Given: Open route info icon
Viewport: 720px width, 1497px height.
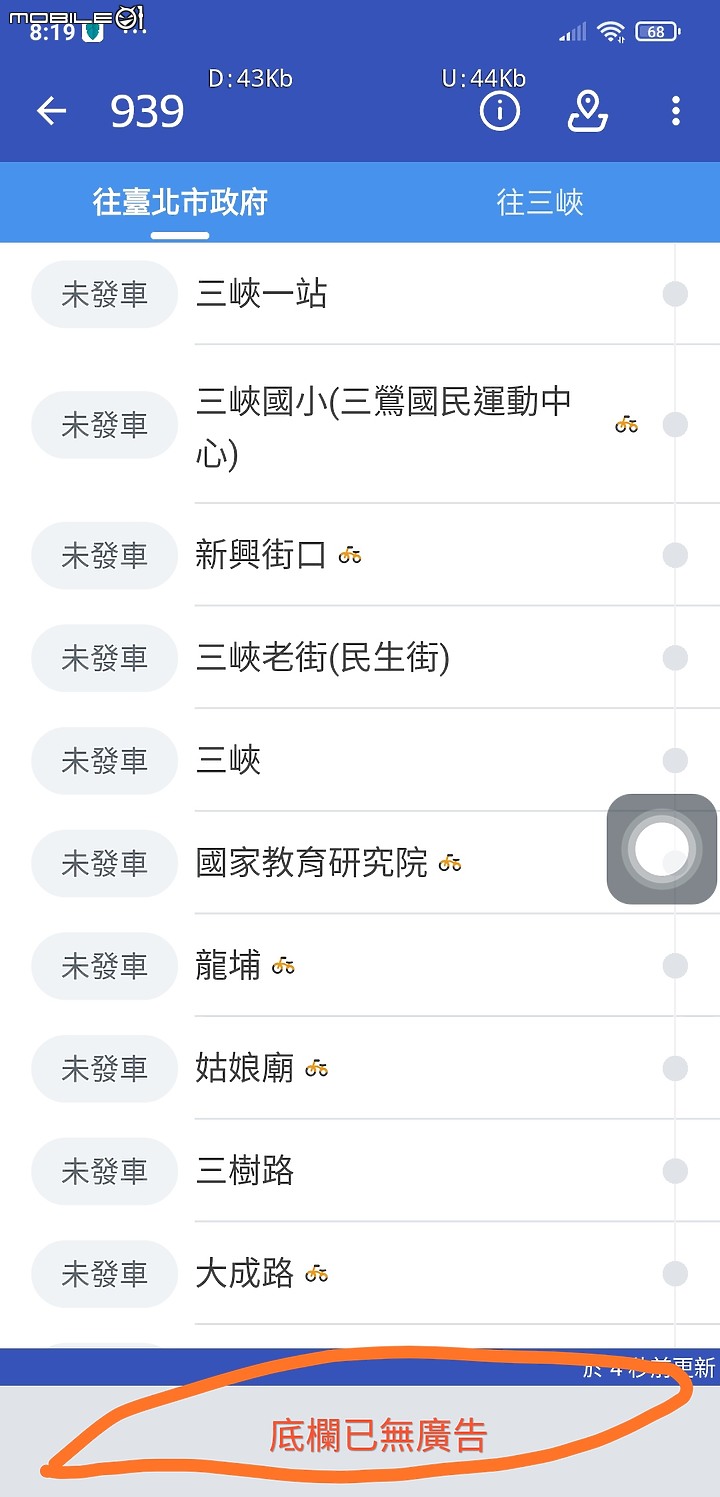Looking at the screenshot, I should point(500,111).
